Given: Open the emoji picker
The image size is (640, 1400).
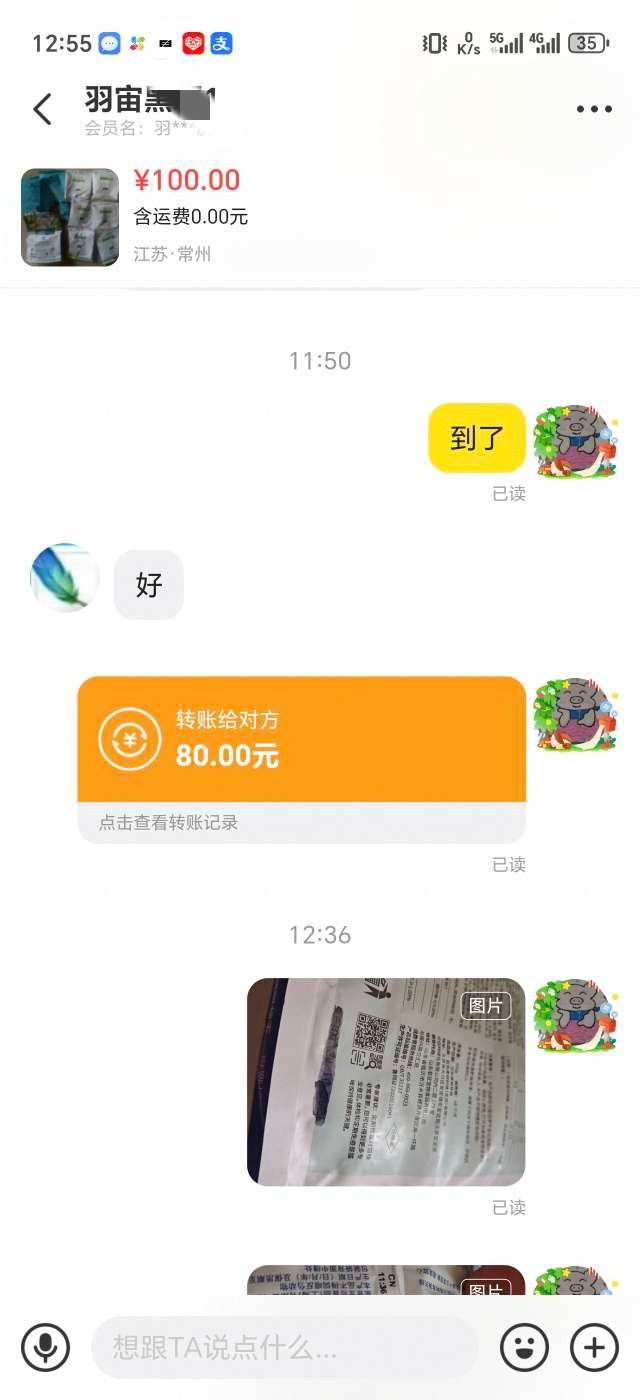Looking at the screenshot, I should point(524,1347).
